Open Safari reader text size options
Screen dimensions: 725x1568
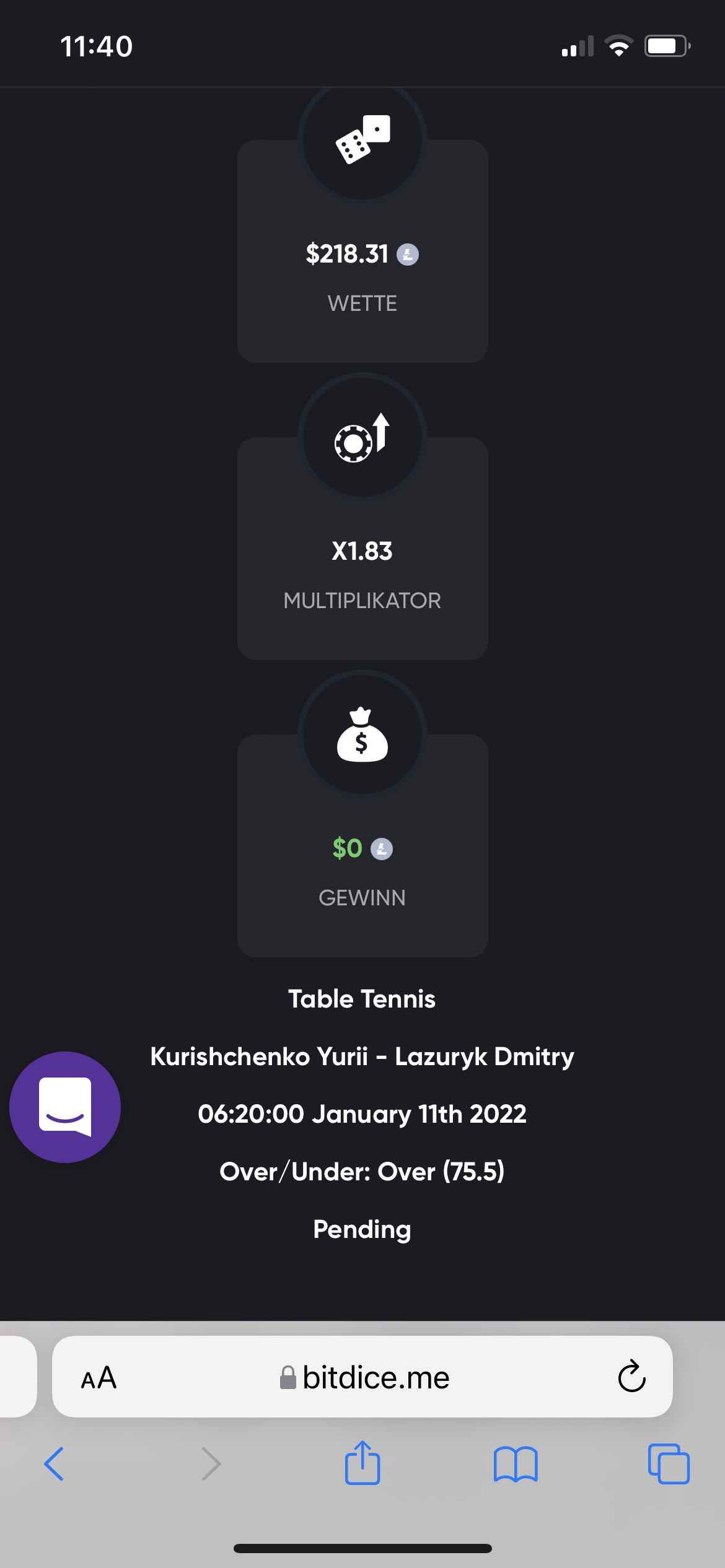[99, 1378]
